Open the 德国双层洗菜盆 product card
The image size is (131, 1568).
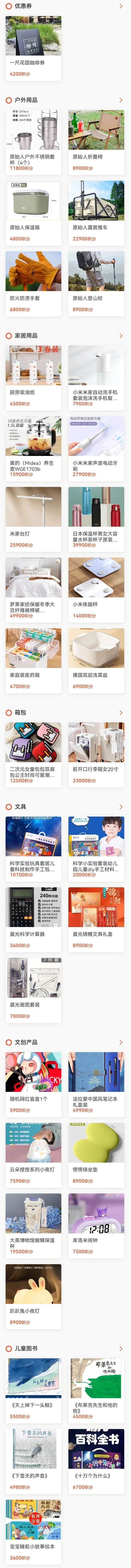click(x=96, y=659)
